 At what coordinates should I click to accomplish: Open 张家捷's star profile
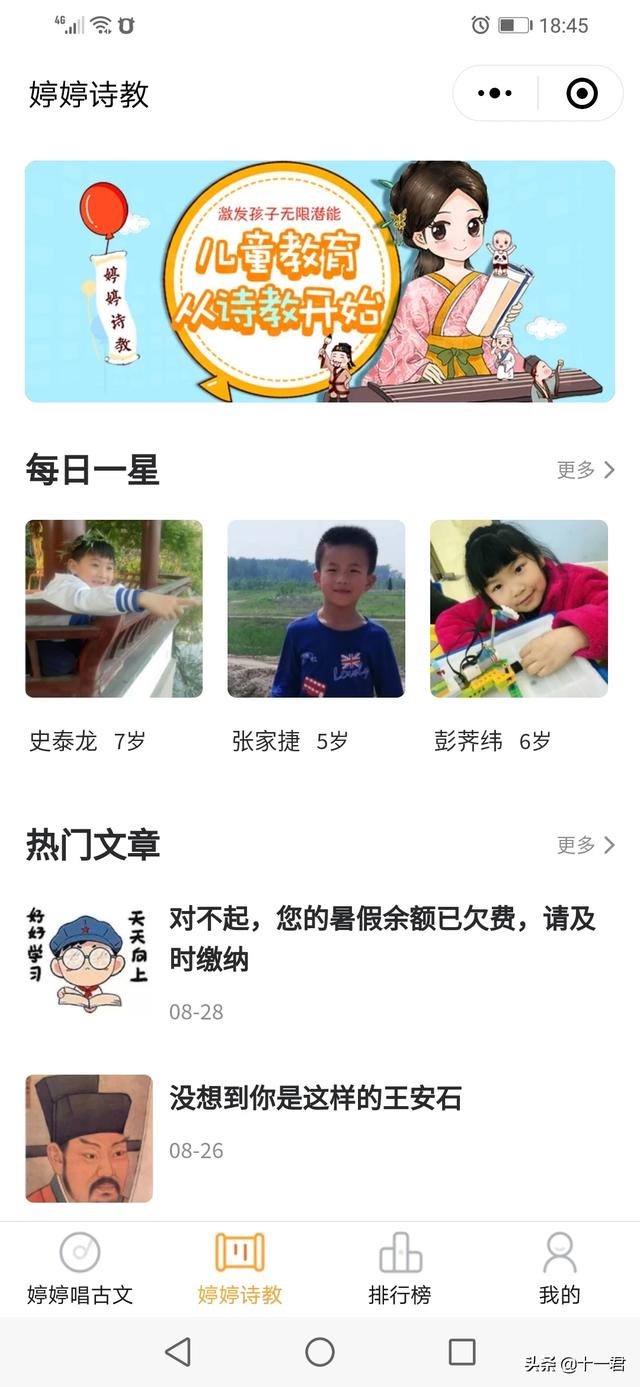(316, 609)
